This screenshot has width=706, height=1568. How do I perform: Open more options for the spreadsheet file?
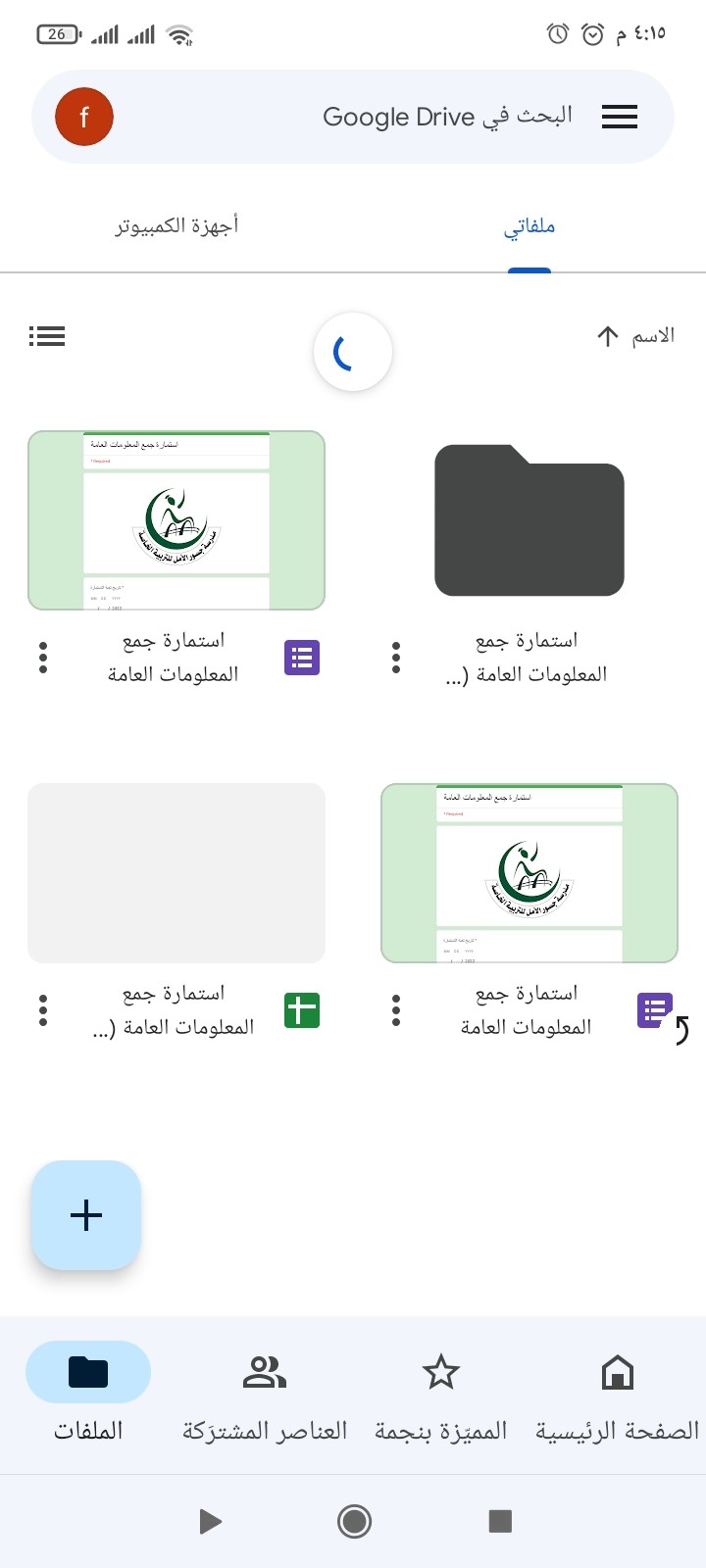[x=43, y=1010]
